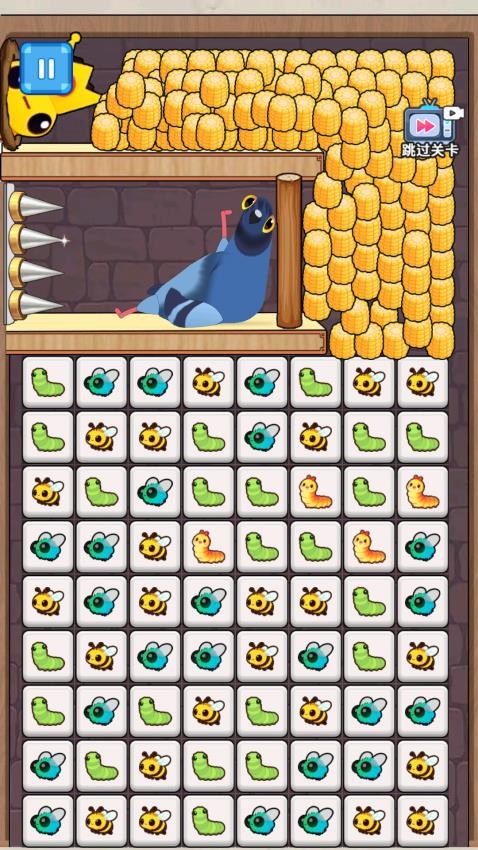Viewport: 478px width, 850px height.
Task: Select the bee tile at grid's bottom-right corner
Action: 423,820
